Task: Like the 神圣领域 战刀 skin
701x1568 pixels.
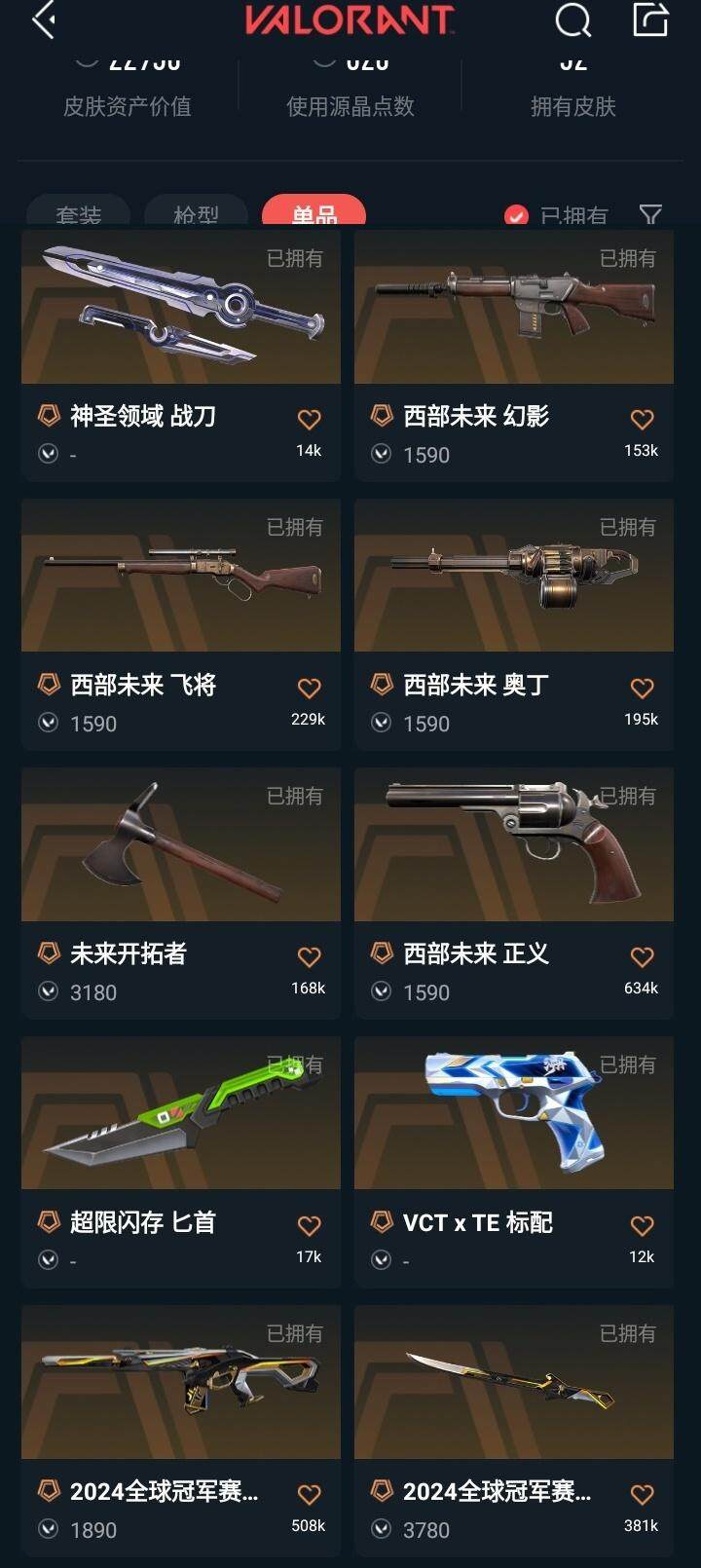Action: [309, 420]
